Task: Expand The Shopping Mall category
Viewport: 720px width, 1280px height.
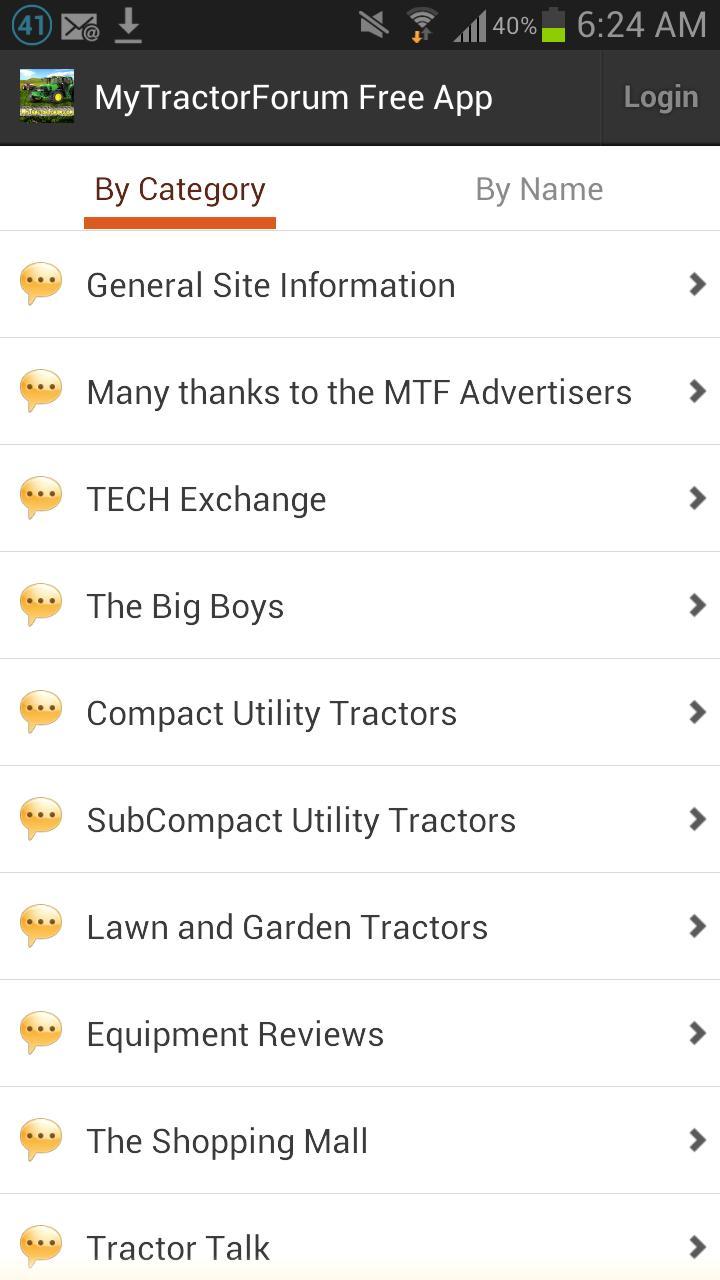Action: click(360, 1140)
